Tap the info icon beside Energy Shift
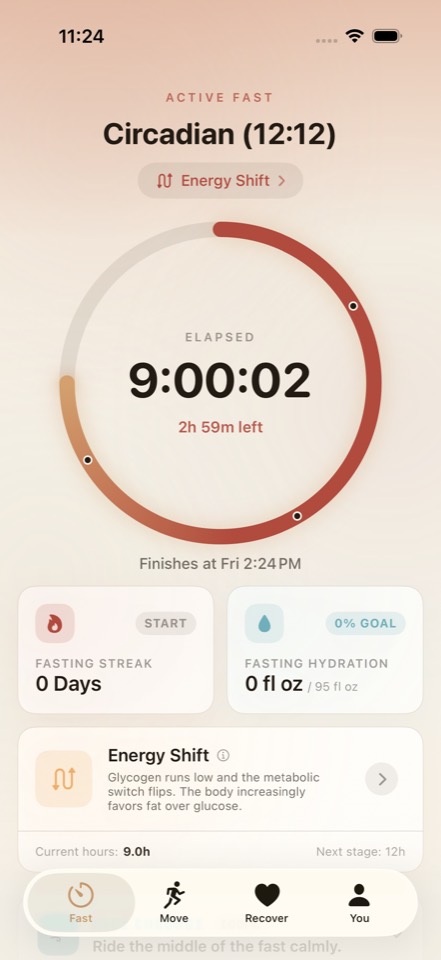 pyautogui.click(x=224, y=756)
